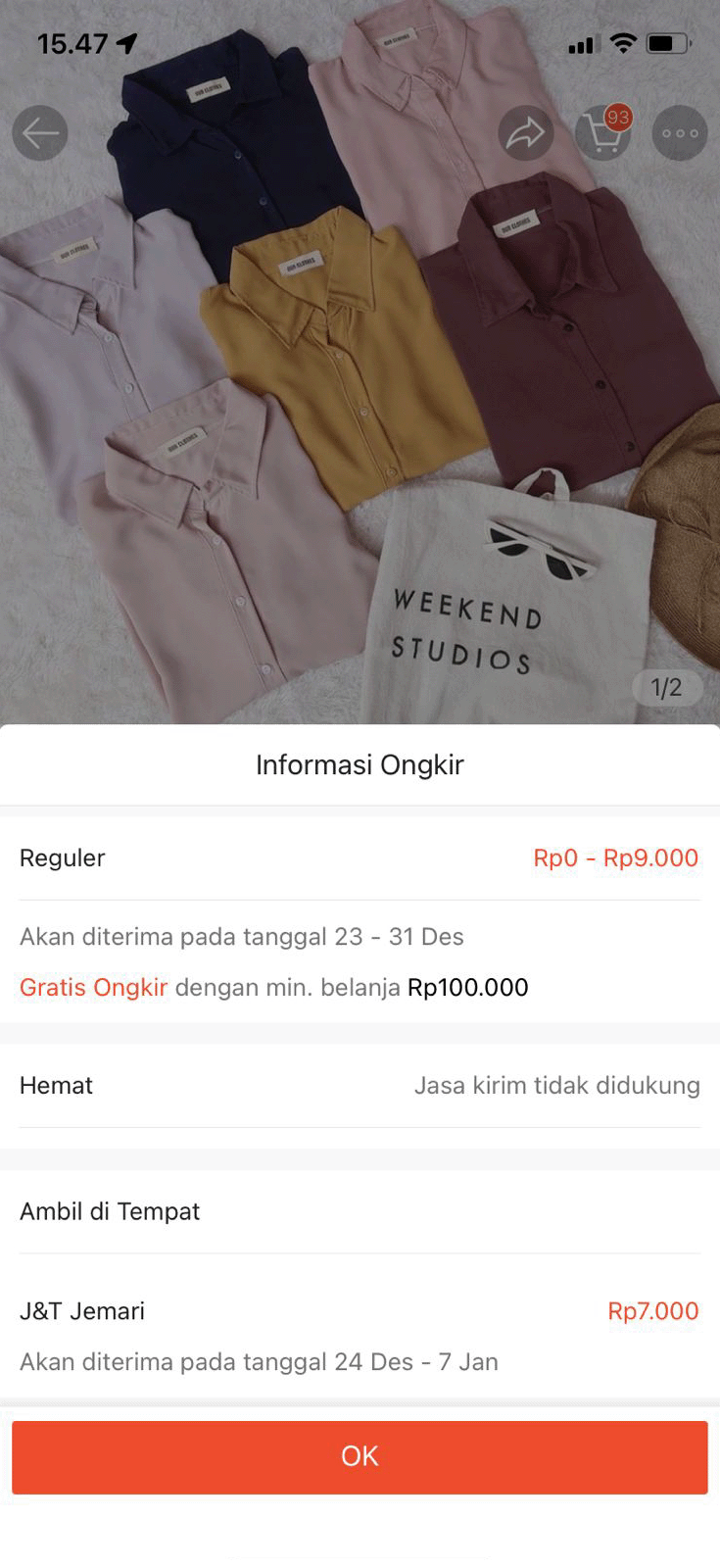
Task: Go back using the arrow icon
Action: click(40, 133)
